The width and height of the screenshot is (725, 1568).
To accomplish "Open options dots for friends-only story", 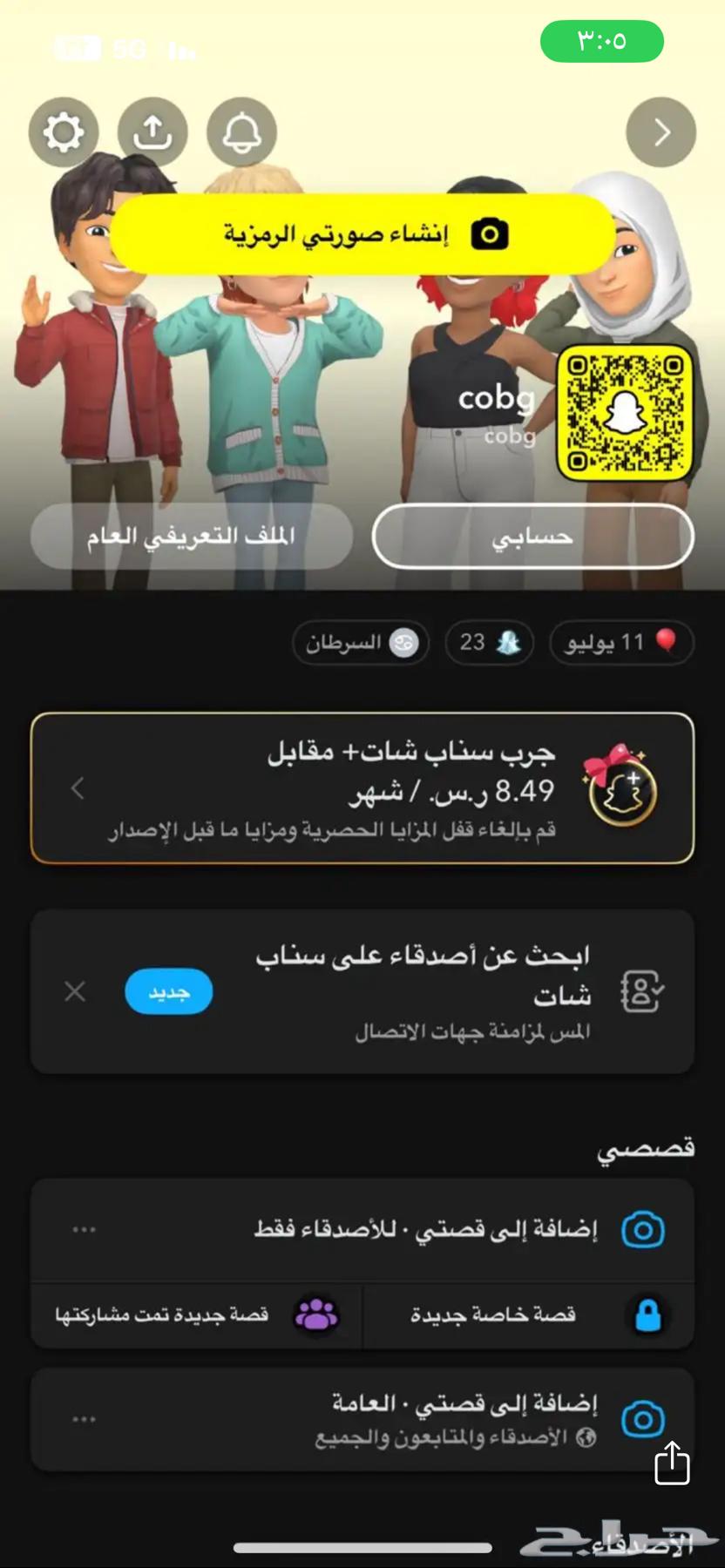I will (85, 1229).
